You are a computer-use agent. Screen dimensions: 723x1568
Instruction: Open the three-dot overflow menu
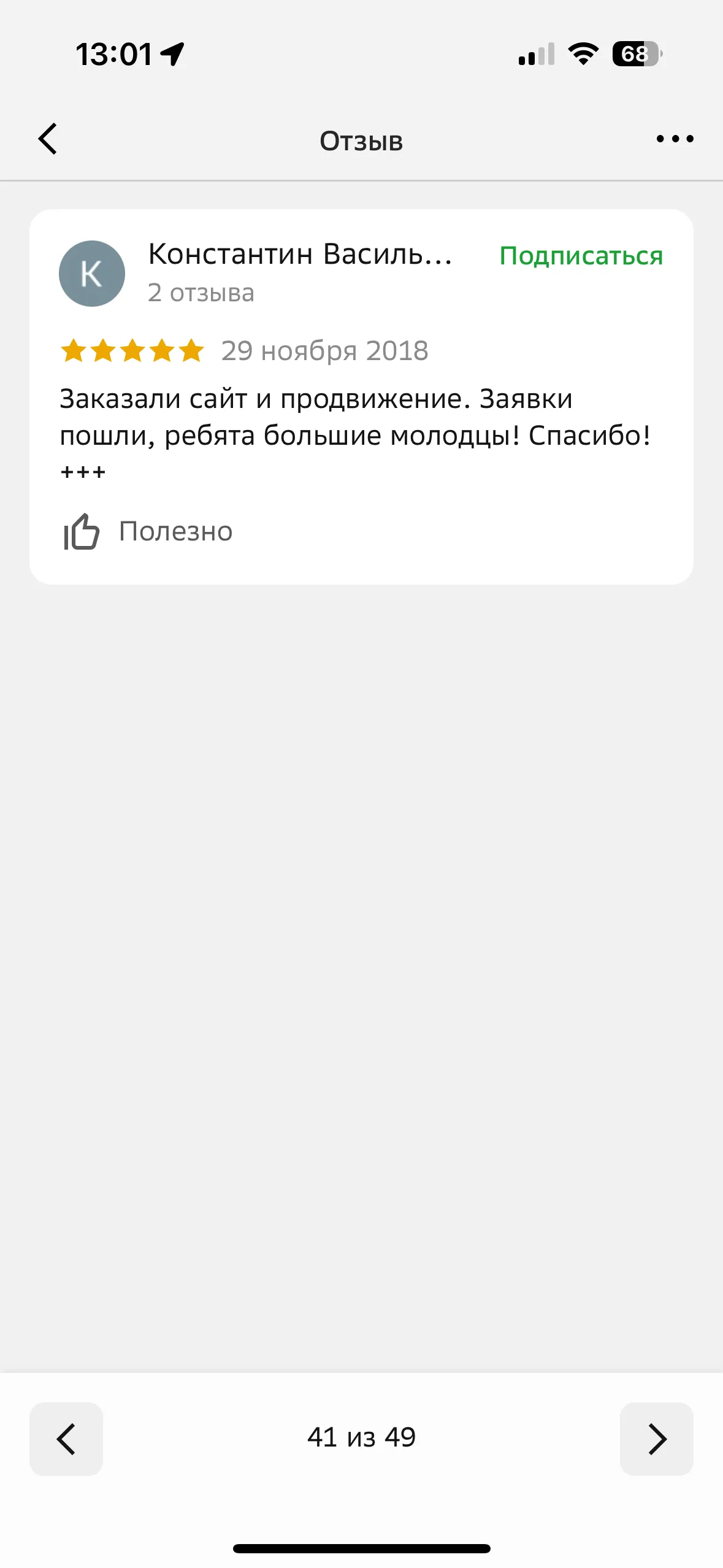point(675,139)
